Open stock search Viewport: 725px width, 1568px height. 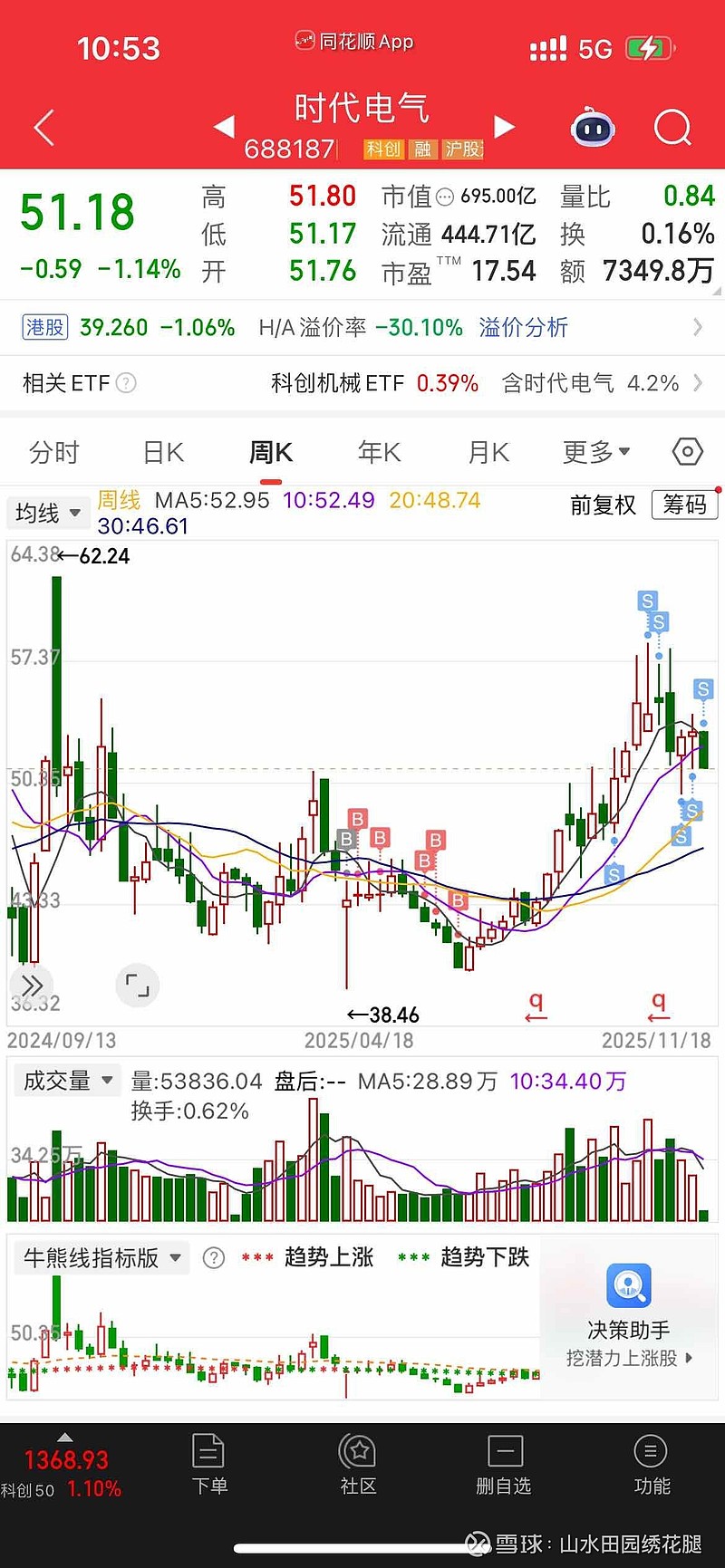tap(672, 128)
